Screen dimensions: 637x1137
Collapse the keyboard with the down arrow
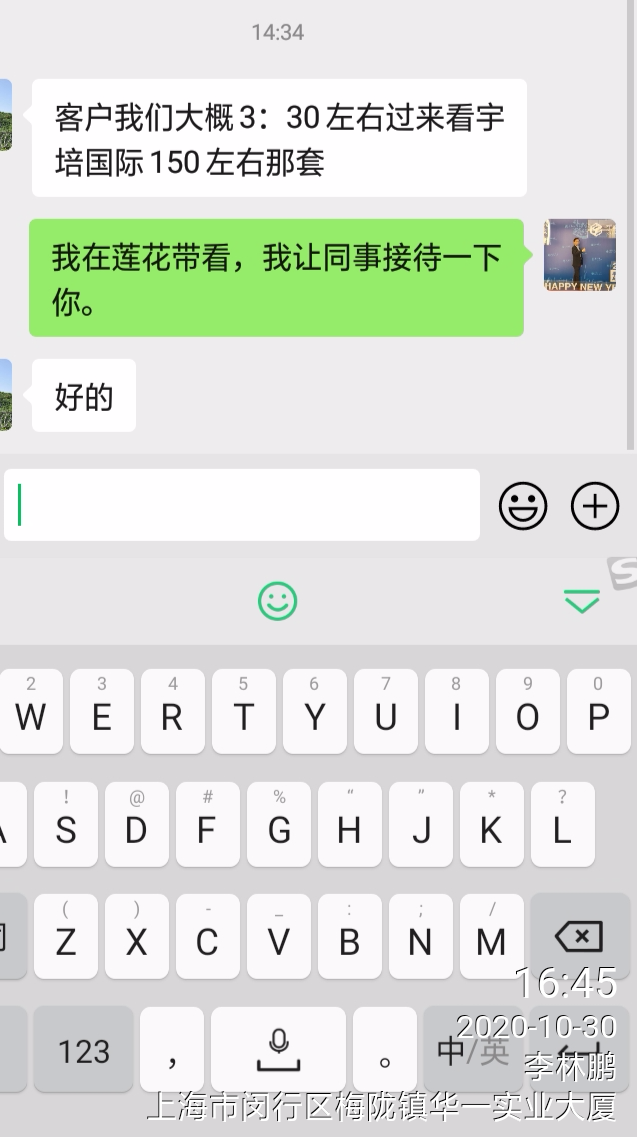click(x=581, y=601)
